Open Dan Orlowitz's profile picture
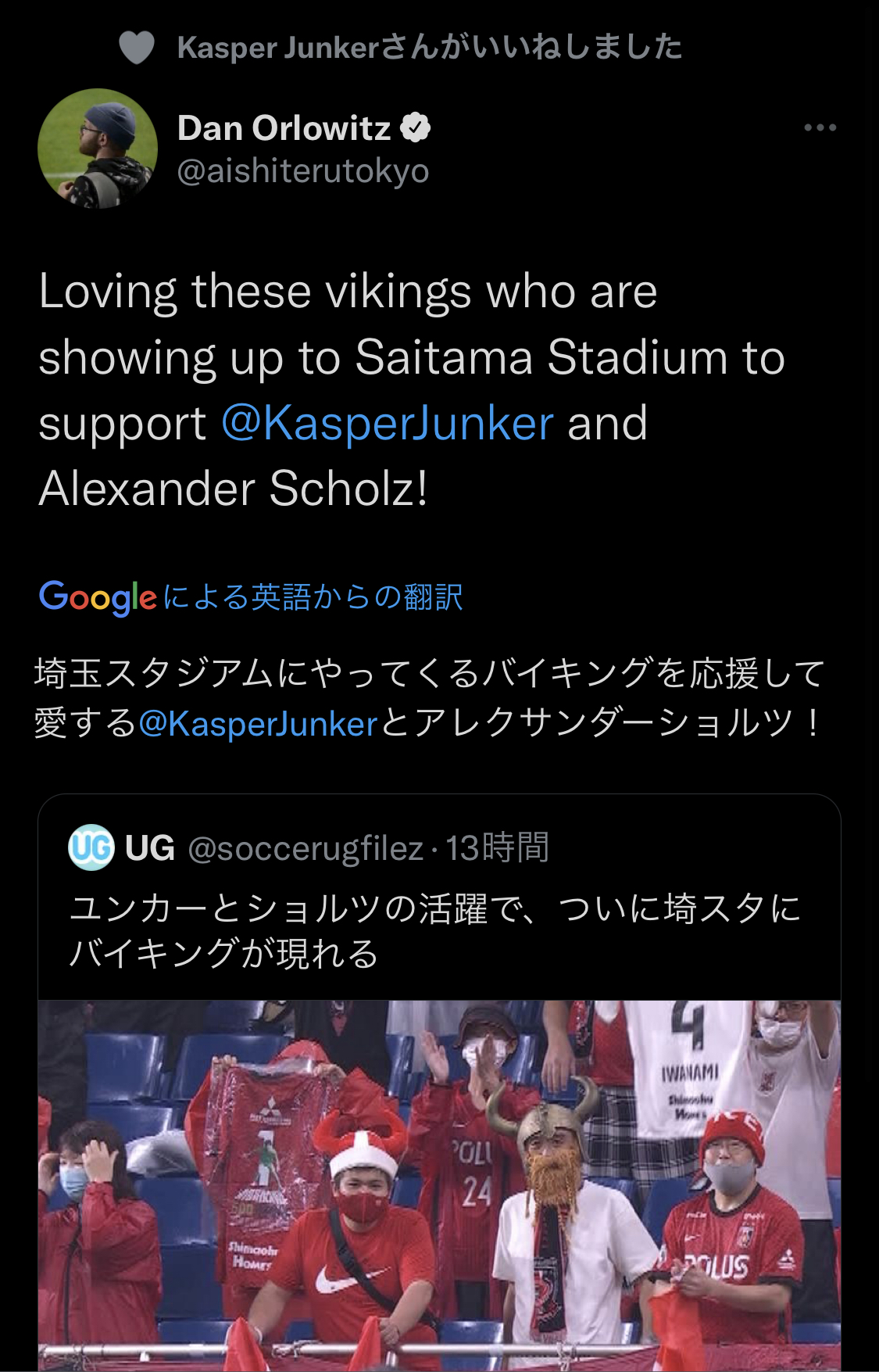 click(98, 149)
